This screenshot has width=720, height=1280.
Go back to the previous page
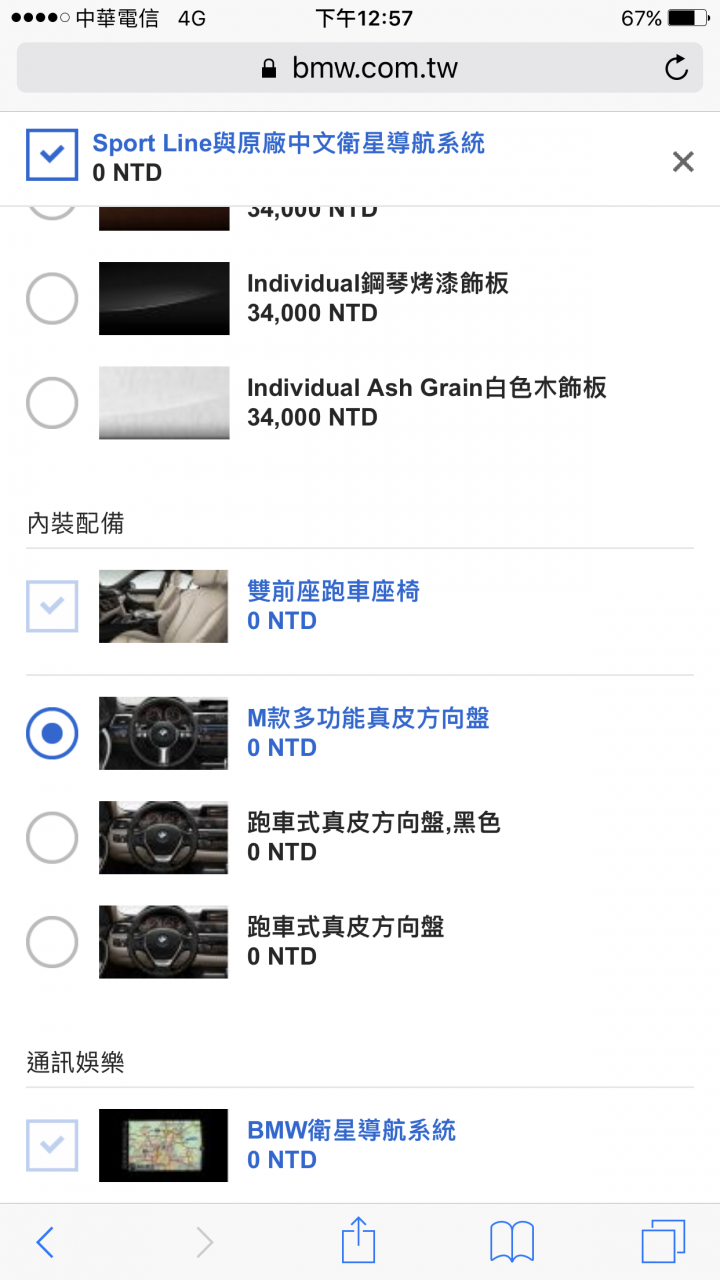[45, 1242]
